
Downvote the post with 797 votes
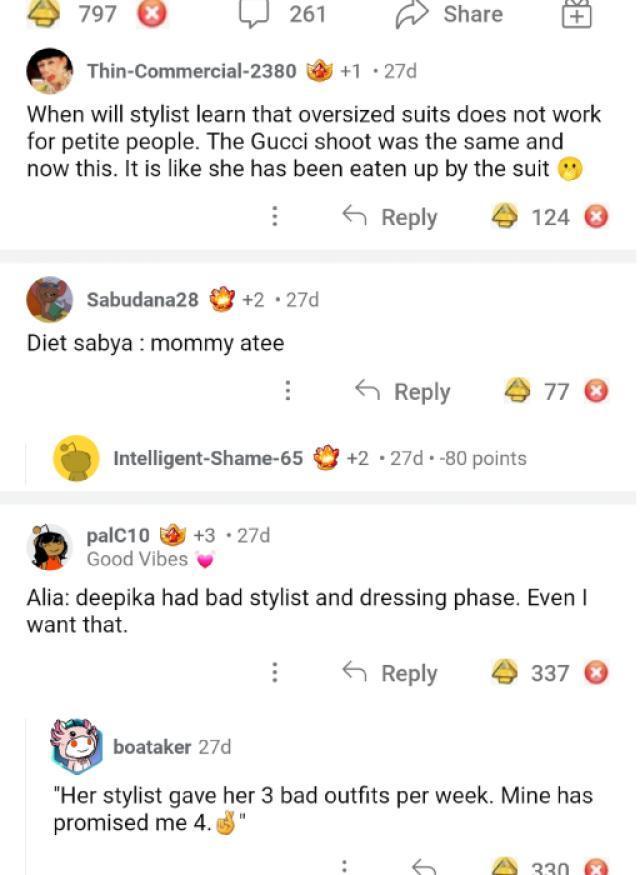(151, 14)
